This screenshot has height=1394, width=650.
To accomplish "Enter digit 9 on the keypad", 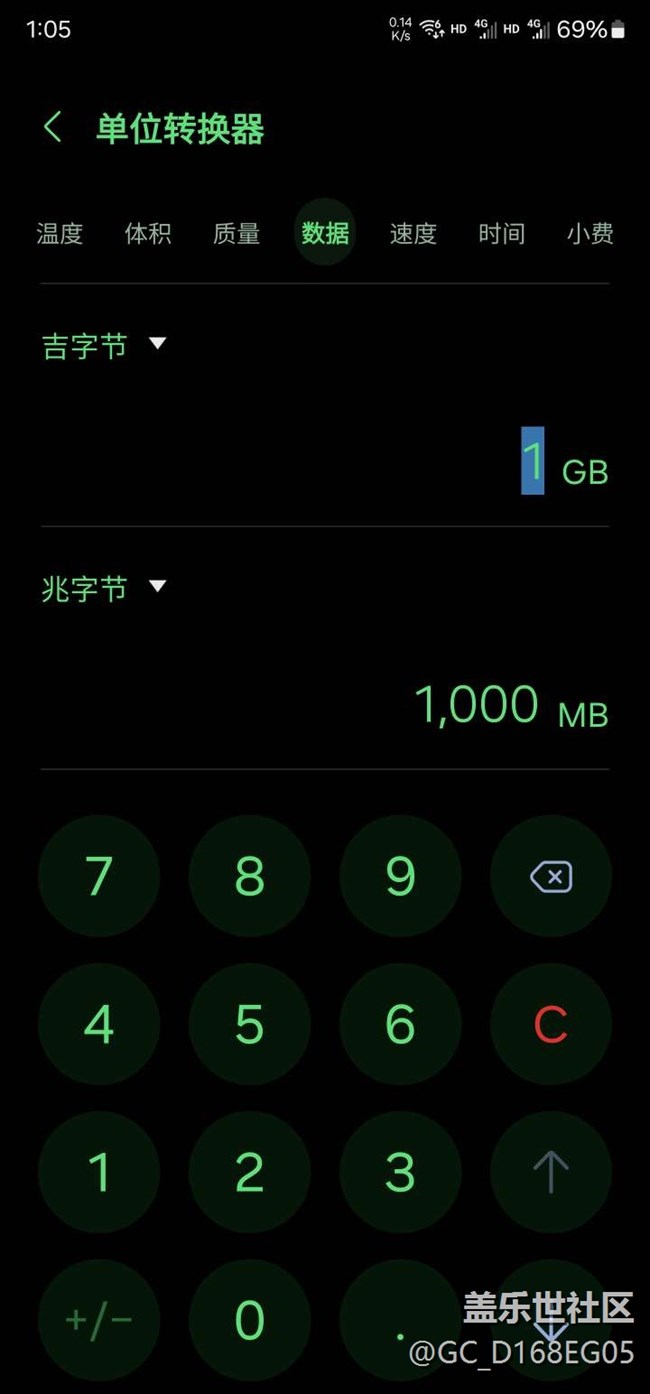I will [400, 877].
